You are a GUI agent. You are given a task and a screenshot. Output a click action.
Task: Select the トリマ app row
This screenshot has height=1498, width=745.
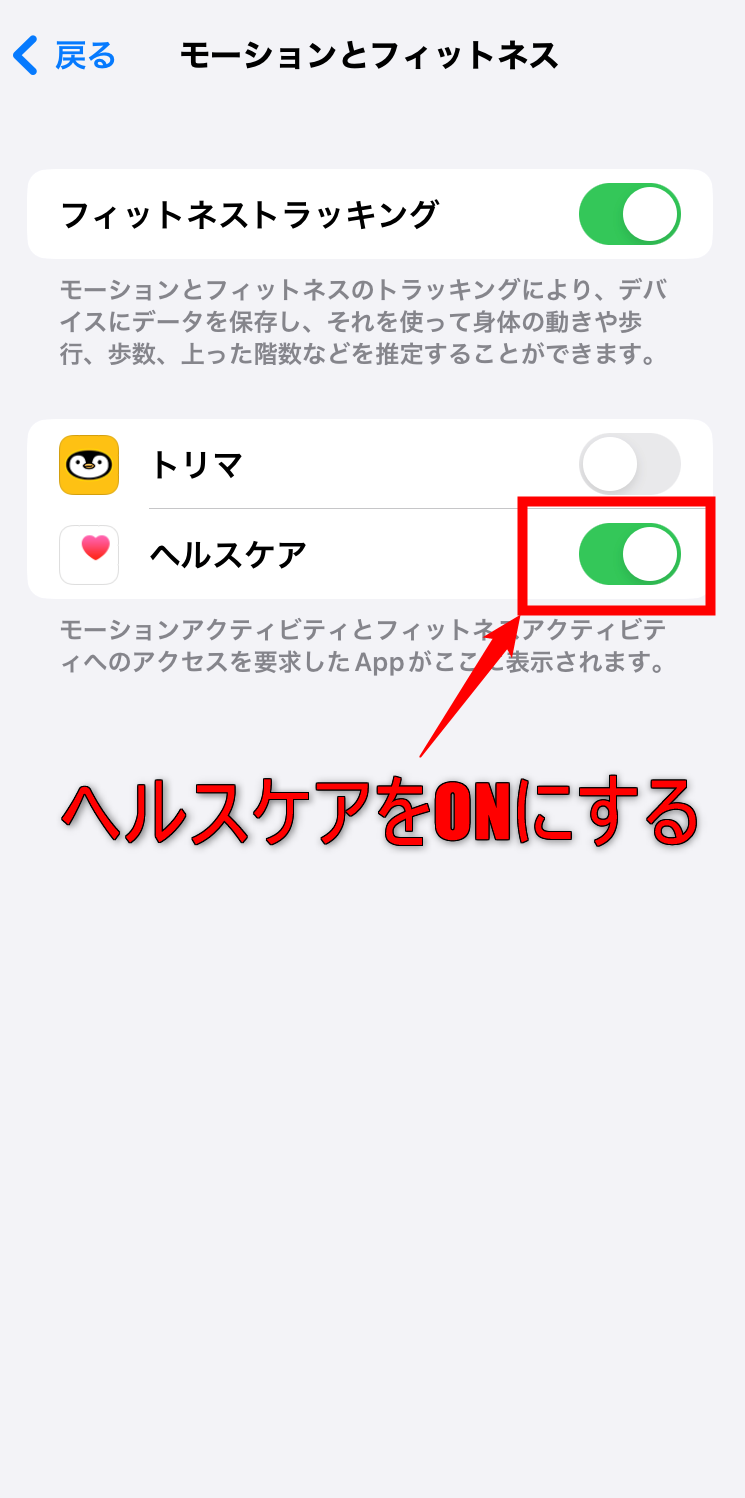pyautogui.click(x=300, y=464)
